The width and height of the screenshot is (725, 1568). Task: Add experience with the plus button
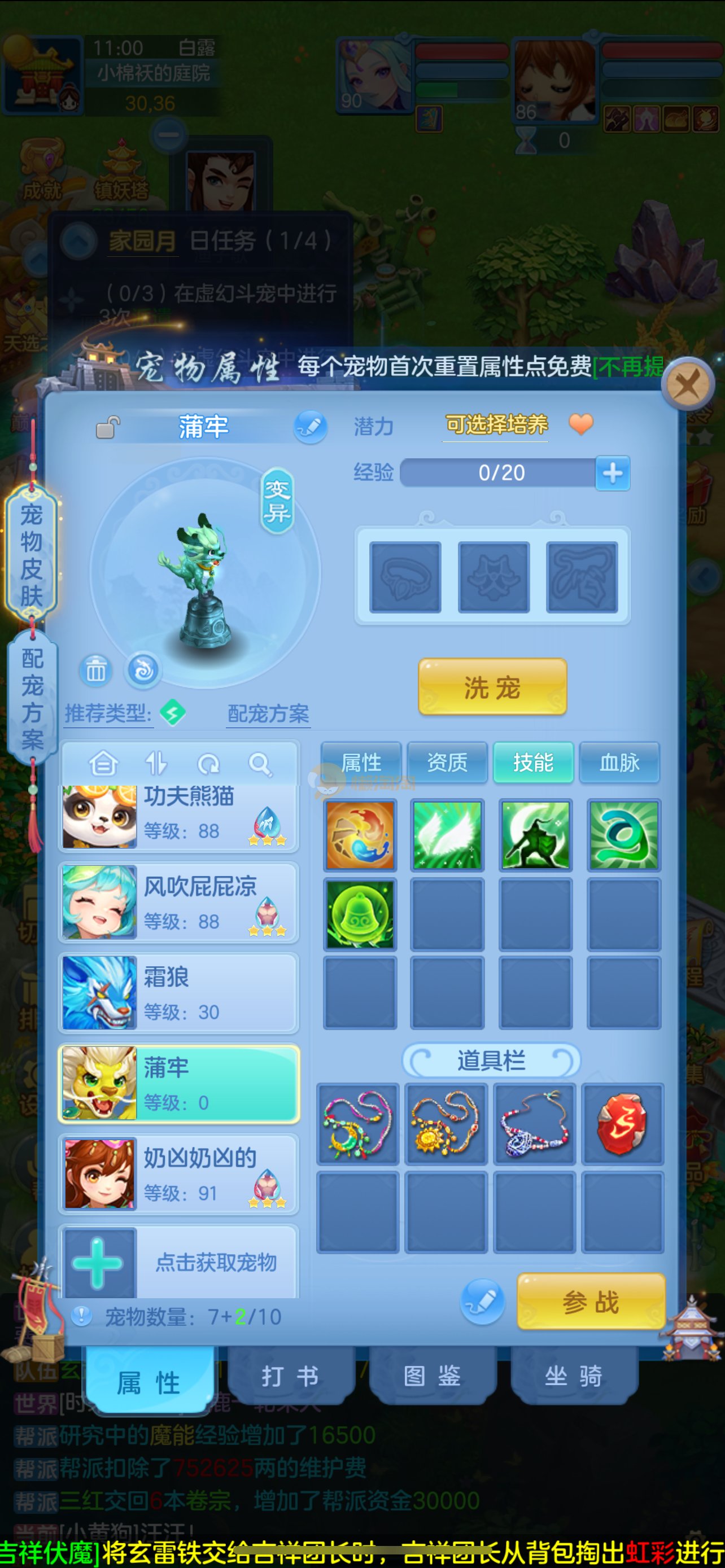click(x=613, y=473)
